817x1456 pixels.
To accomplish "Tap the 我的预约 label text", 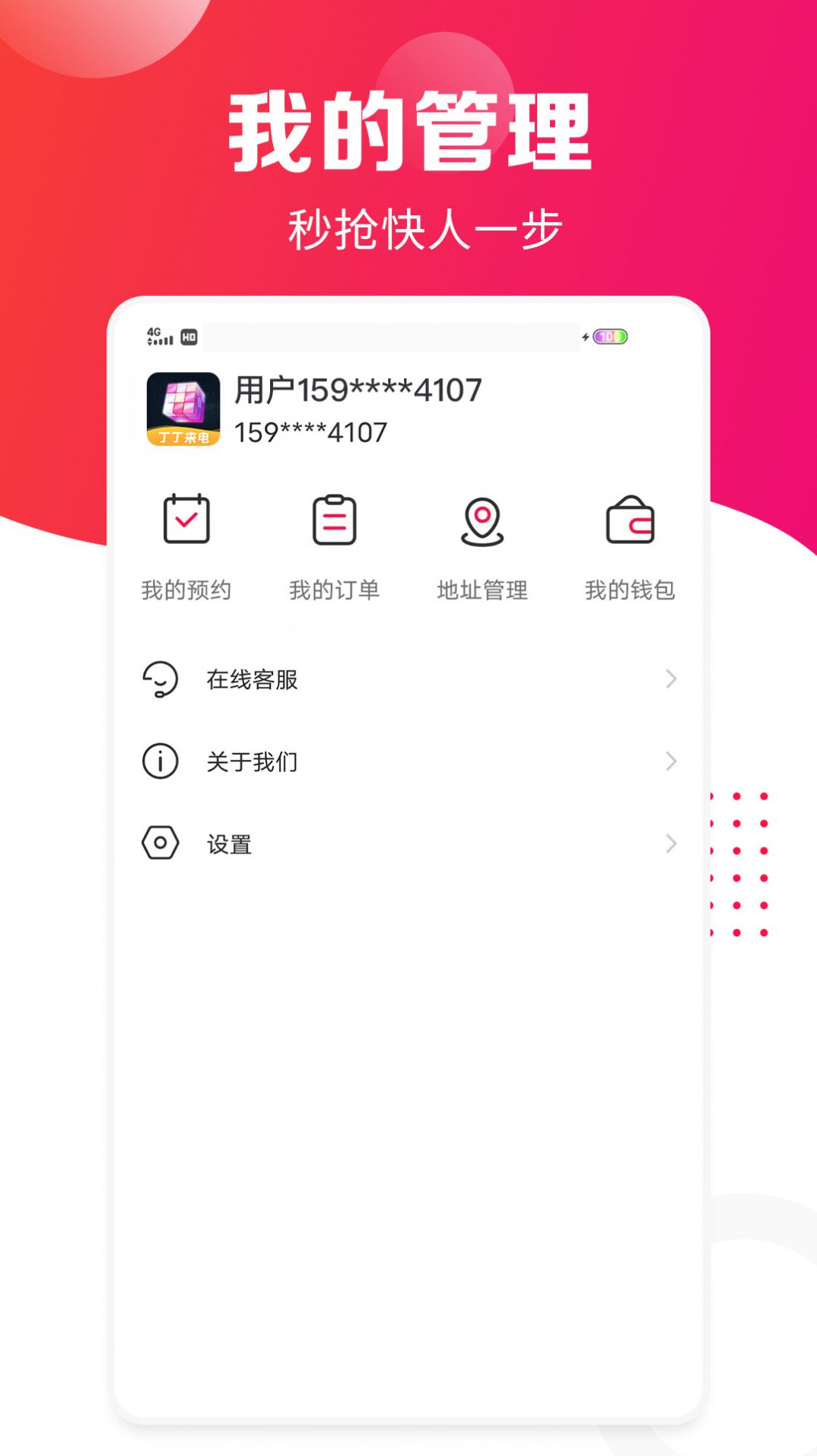I will [187, 588].
